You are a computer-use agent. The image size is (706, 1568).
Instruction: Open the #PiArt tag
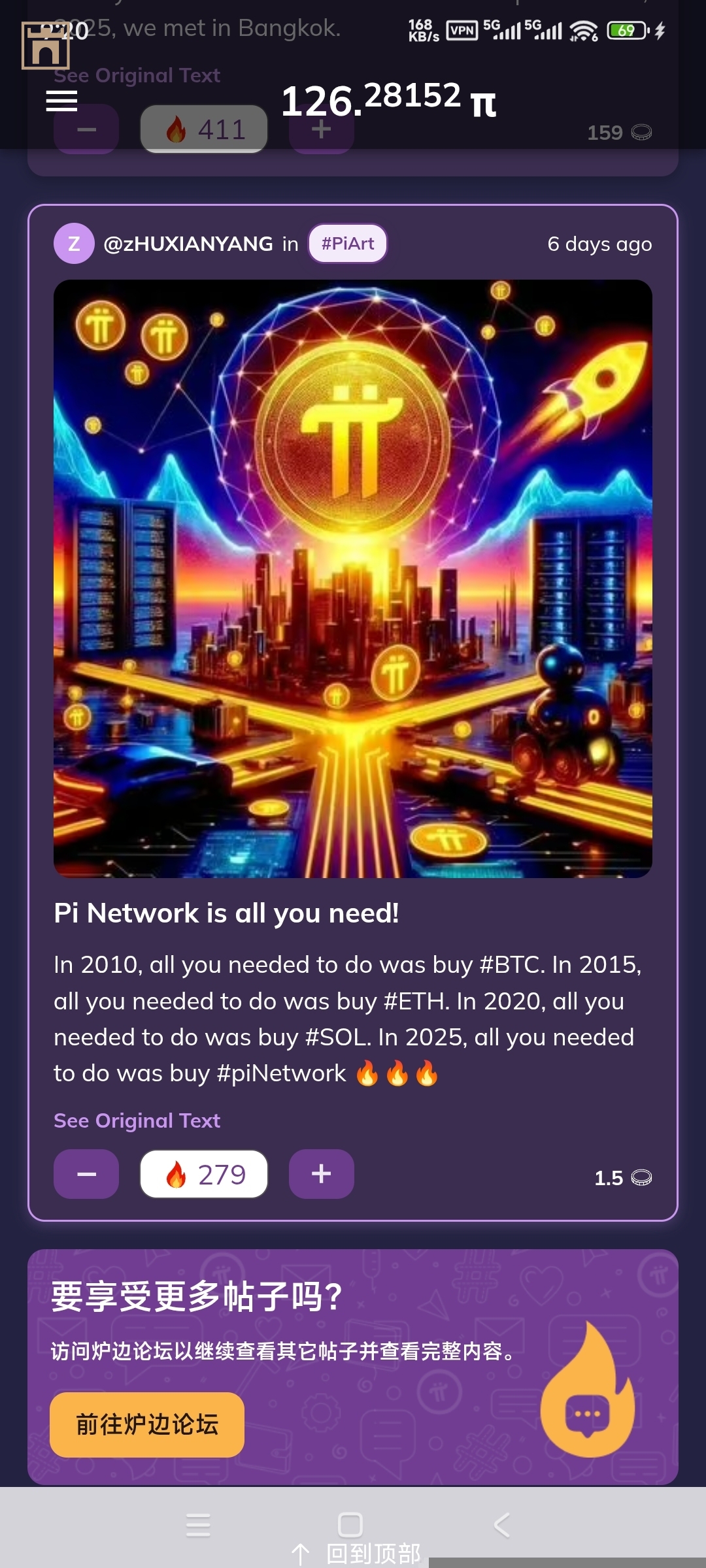pos(347,244)
